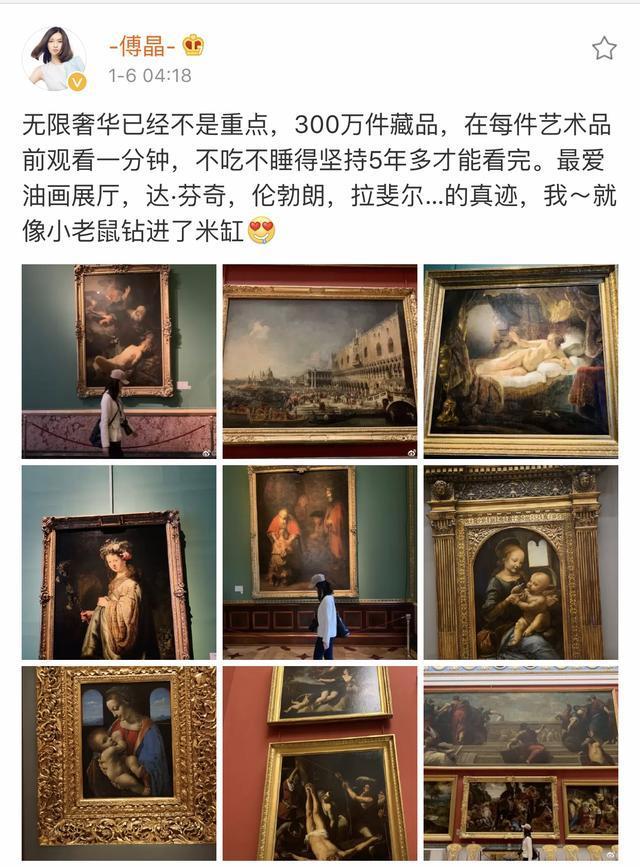Image resolution: width=640 pixels, height=867 pixels.
Task: Open the username -傅晶- profile link
Action: click(142, 46)
